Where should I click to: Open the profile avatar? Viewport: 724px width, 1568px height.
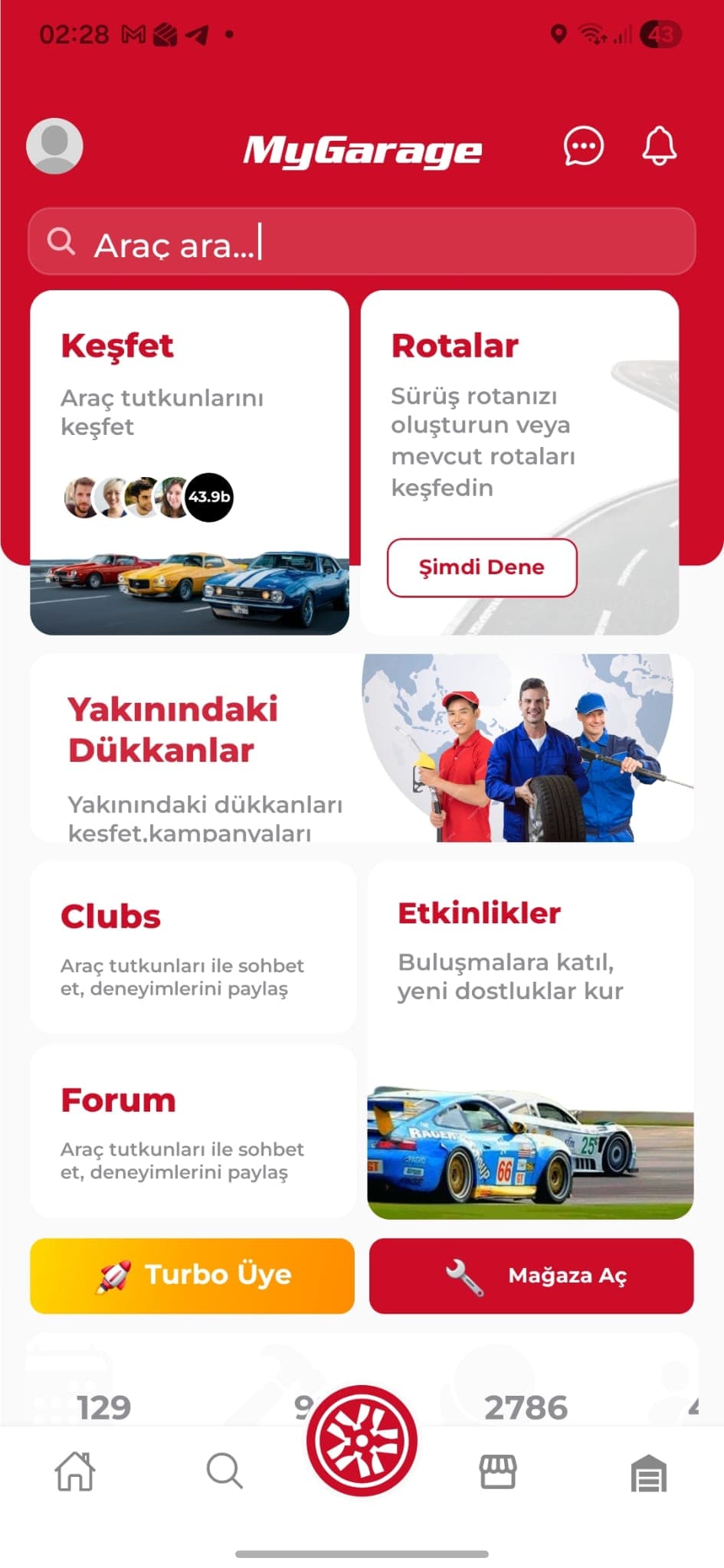coord(54,145)
